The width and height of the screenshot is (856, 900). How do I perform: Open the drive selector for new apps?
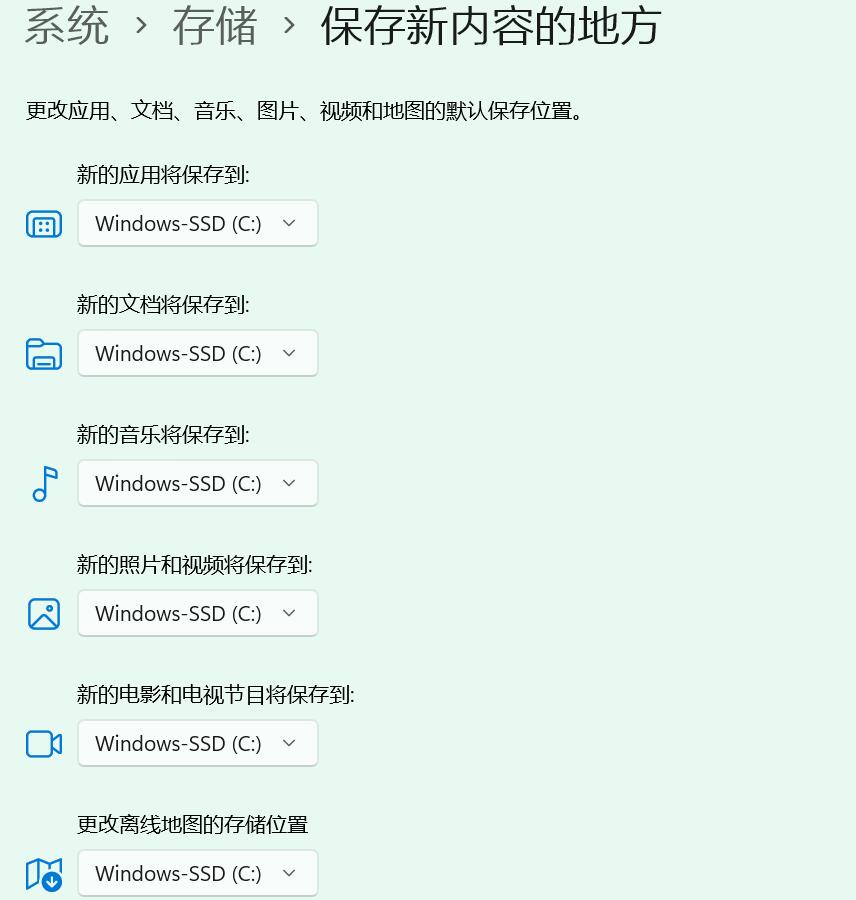[x=197, y=223]
